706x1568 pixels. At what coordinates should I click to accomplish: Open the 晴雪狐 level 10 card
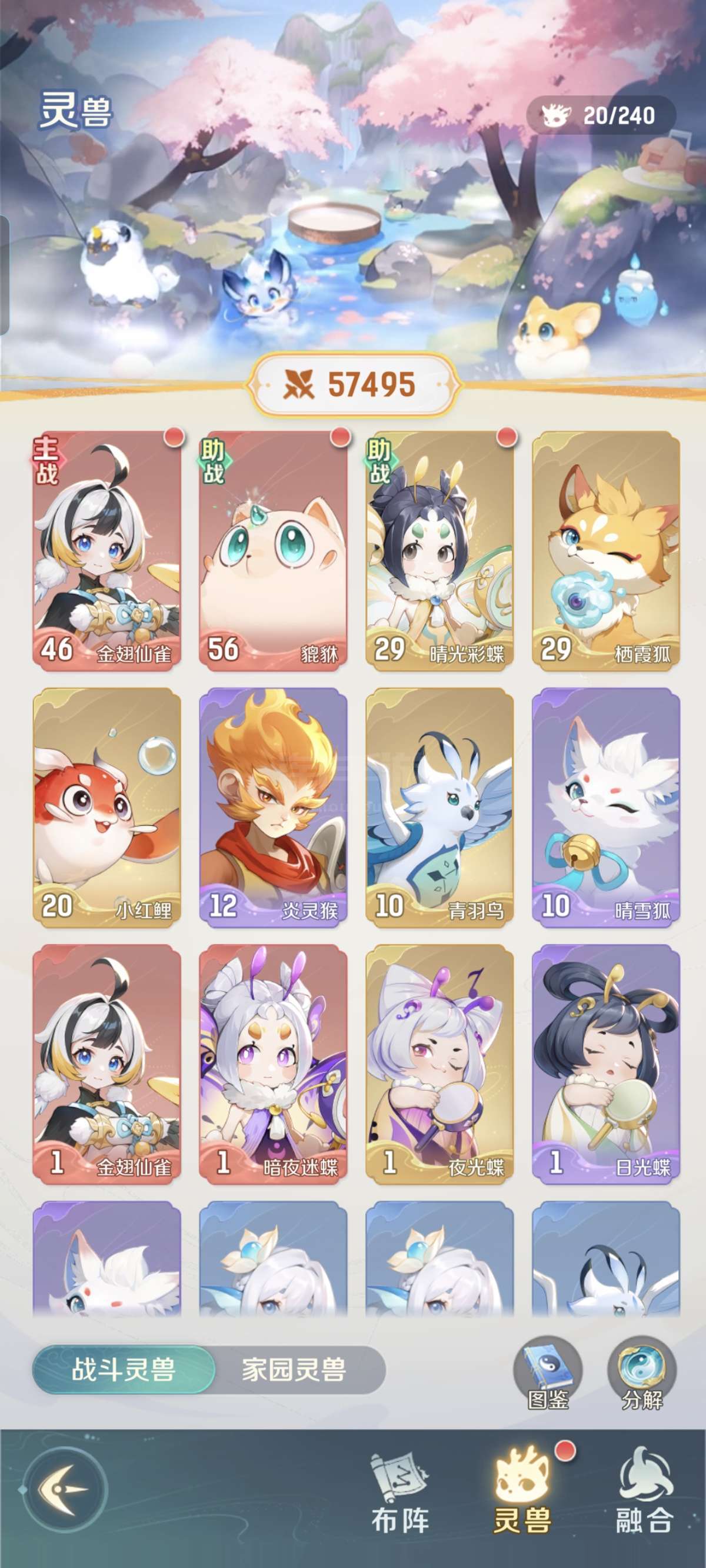coord(605,808)
